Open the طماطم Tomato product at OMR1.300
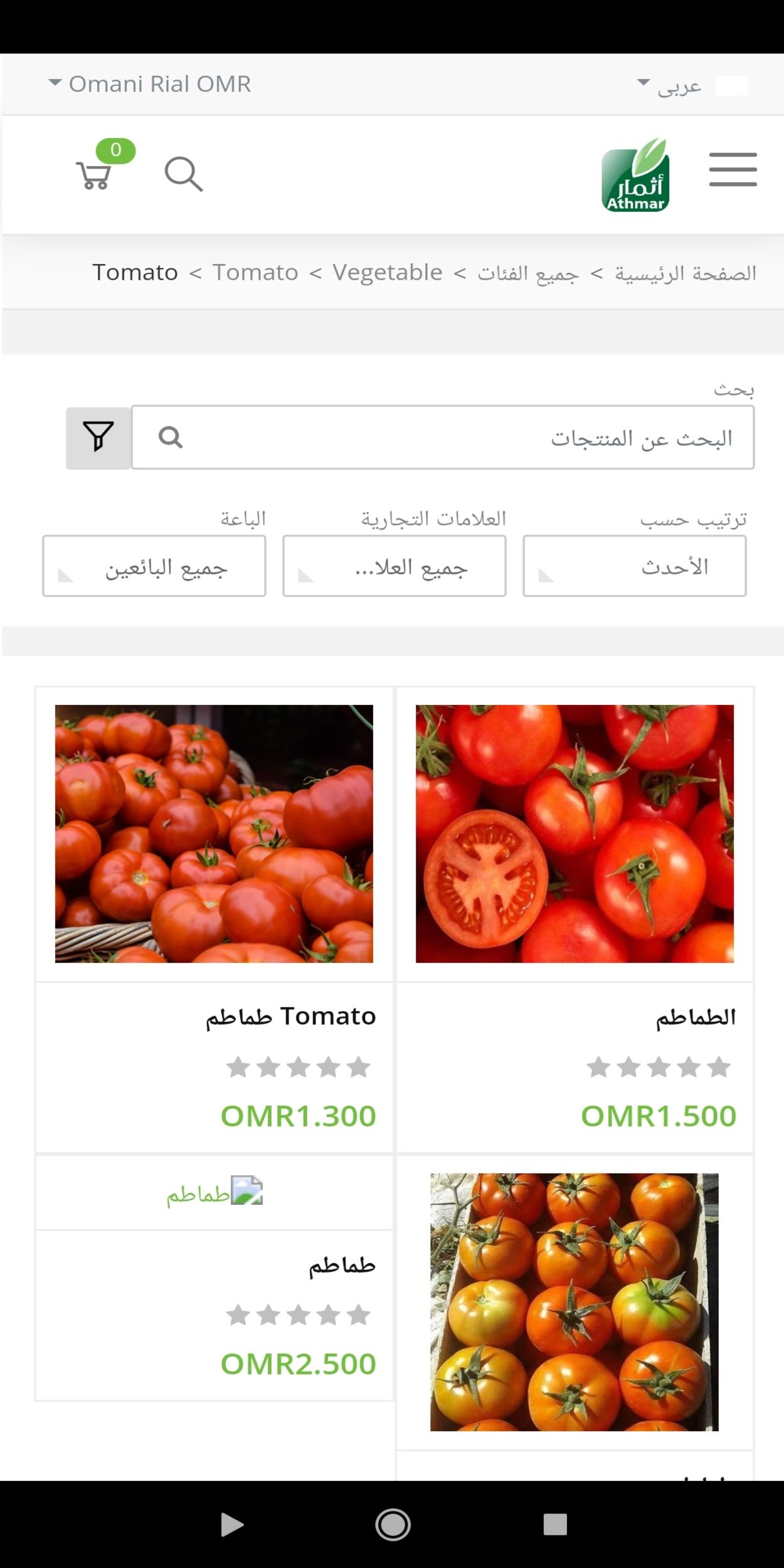This screenshot has width=784, height=1568. pos(214,834)
